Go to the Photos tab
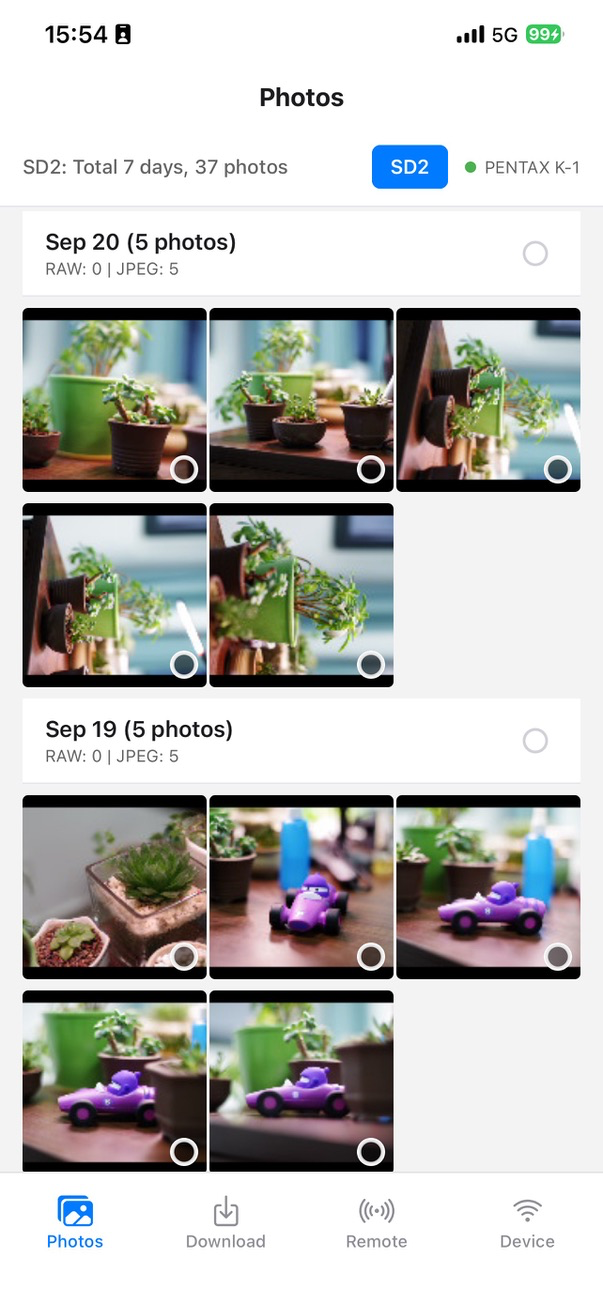The height and width of the screenshot is (1304, 603). [75, 1223]
